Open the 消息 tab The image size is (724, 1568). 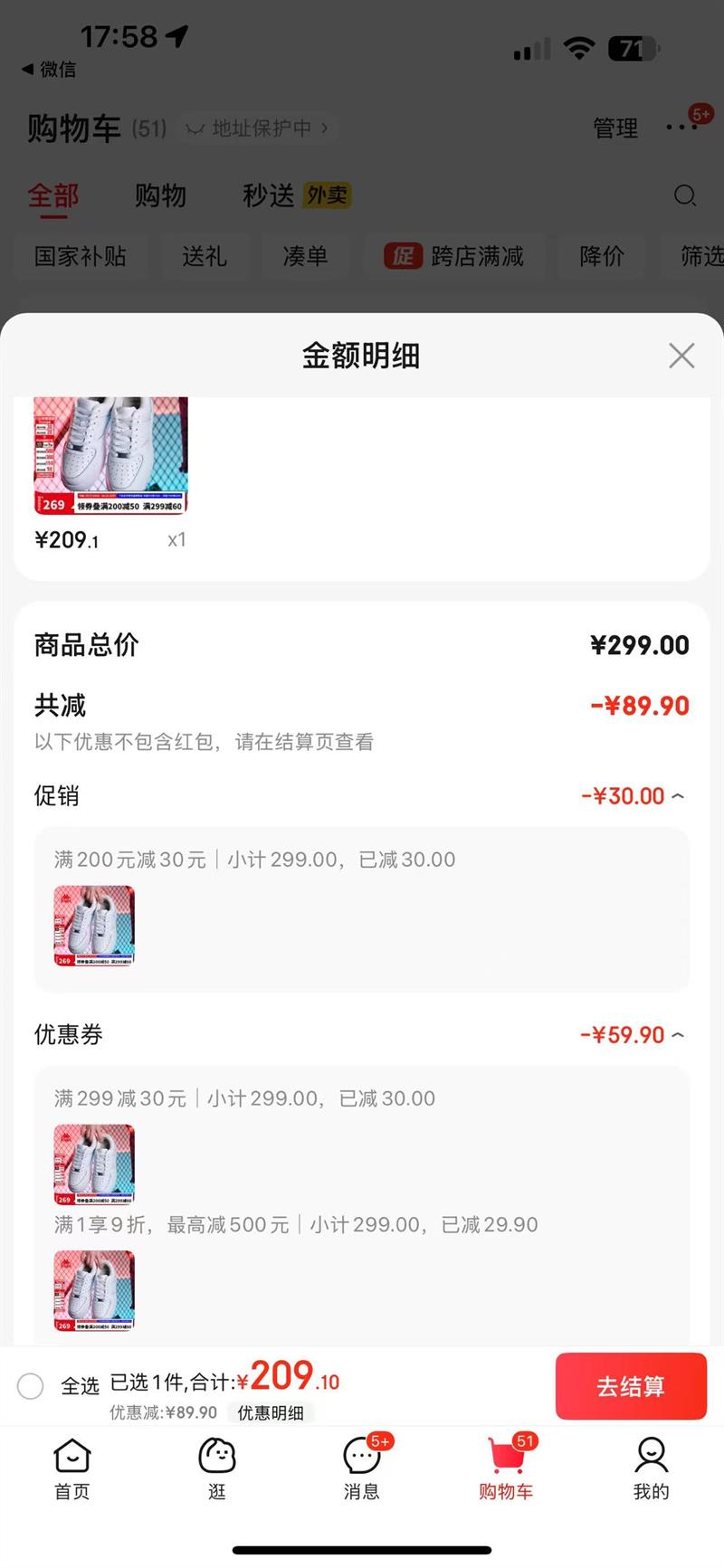tap(362, 1468)
